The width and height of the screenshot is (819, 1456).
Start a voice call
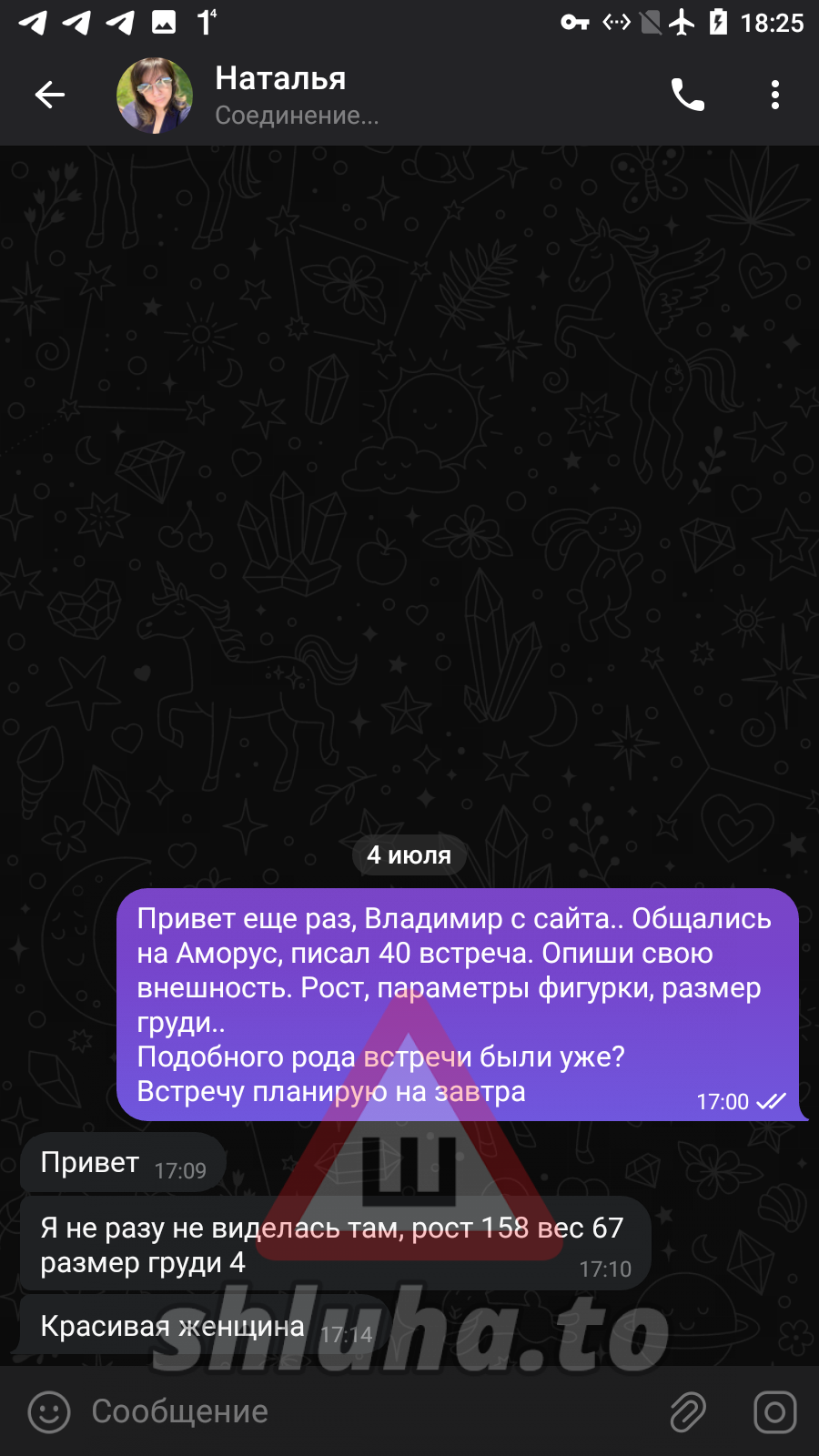tap(688, 95)
